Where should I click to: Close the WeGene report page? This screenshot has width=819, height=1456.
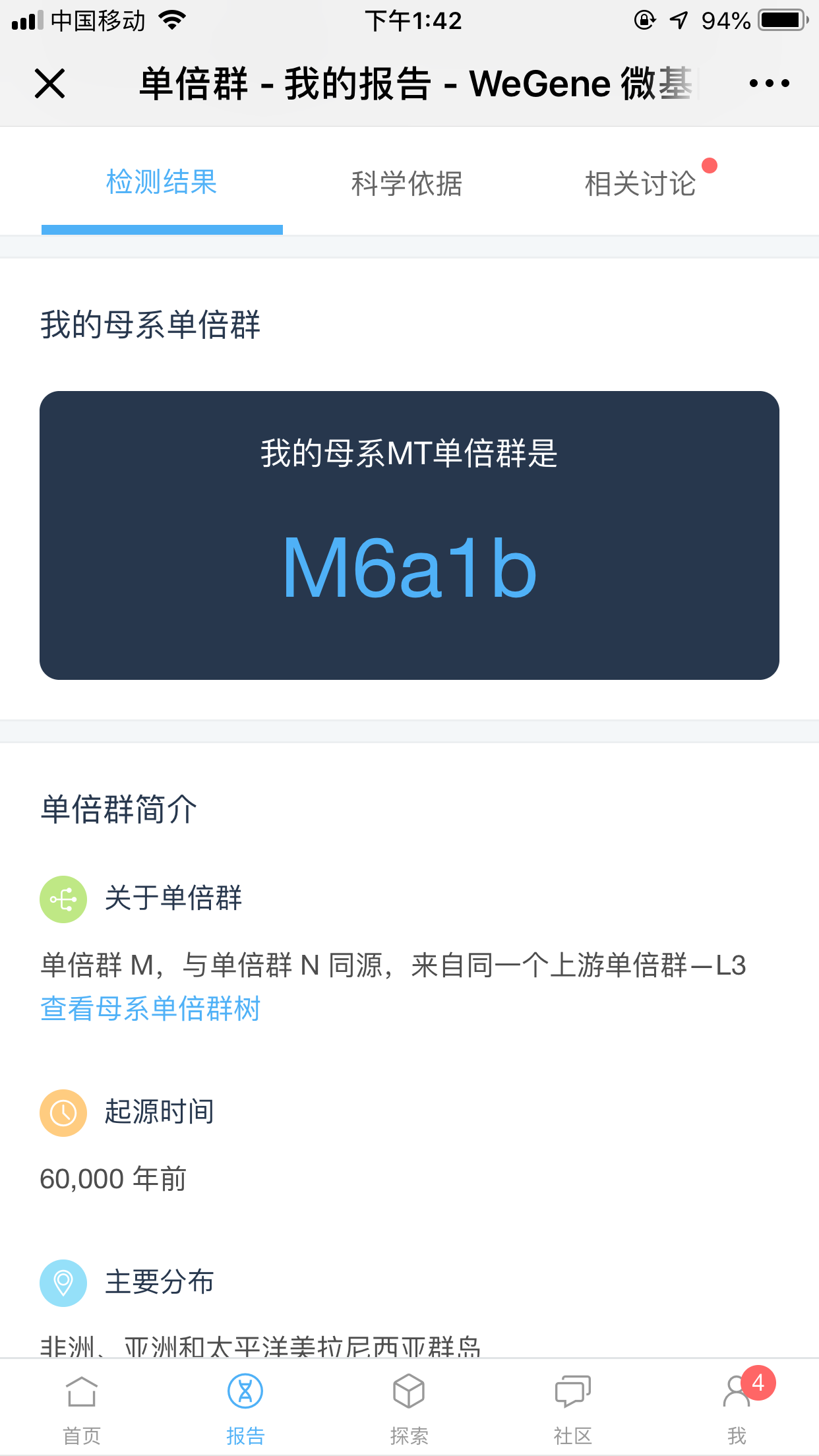point(49,84)
